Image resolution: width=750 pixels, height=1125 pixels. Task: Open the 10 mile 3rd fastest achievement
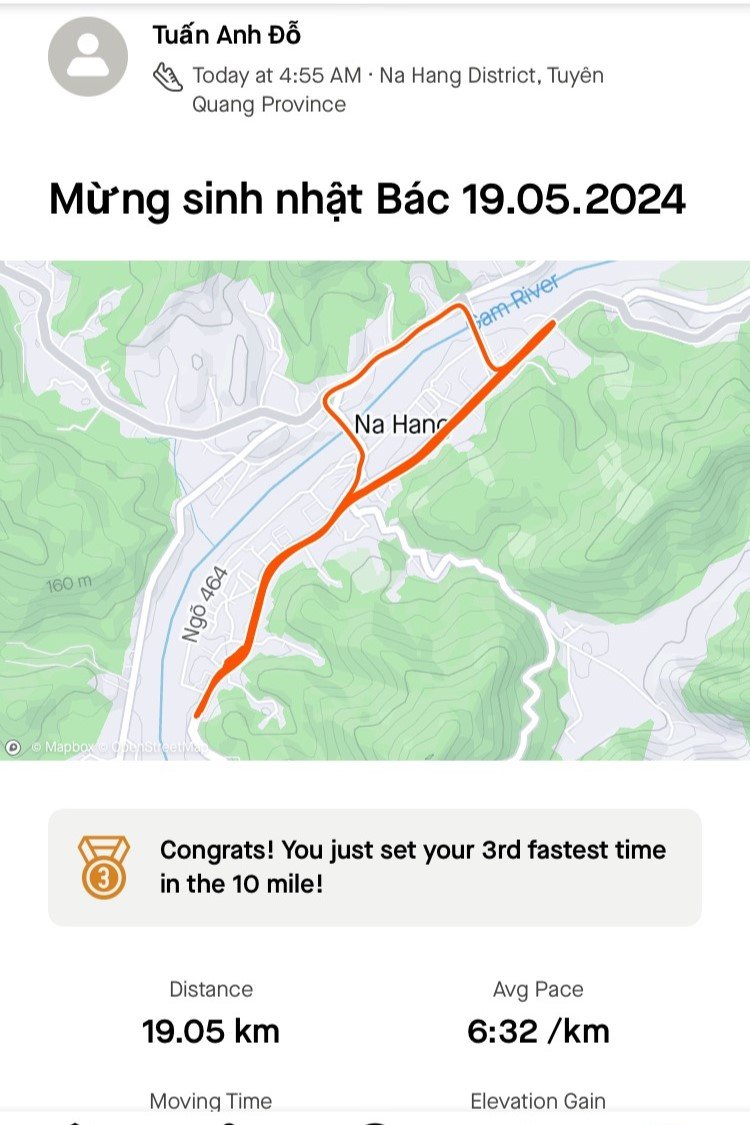click(375, 867)
